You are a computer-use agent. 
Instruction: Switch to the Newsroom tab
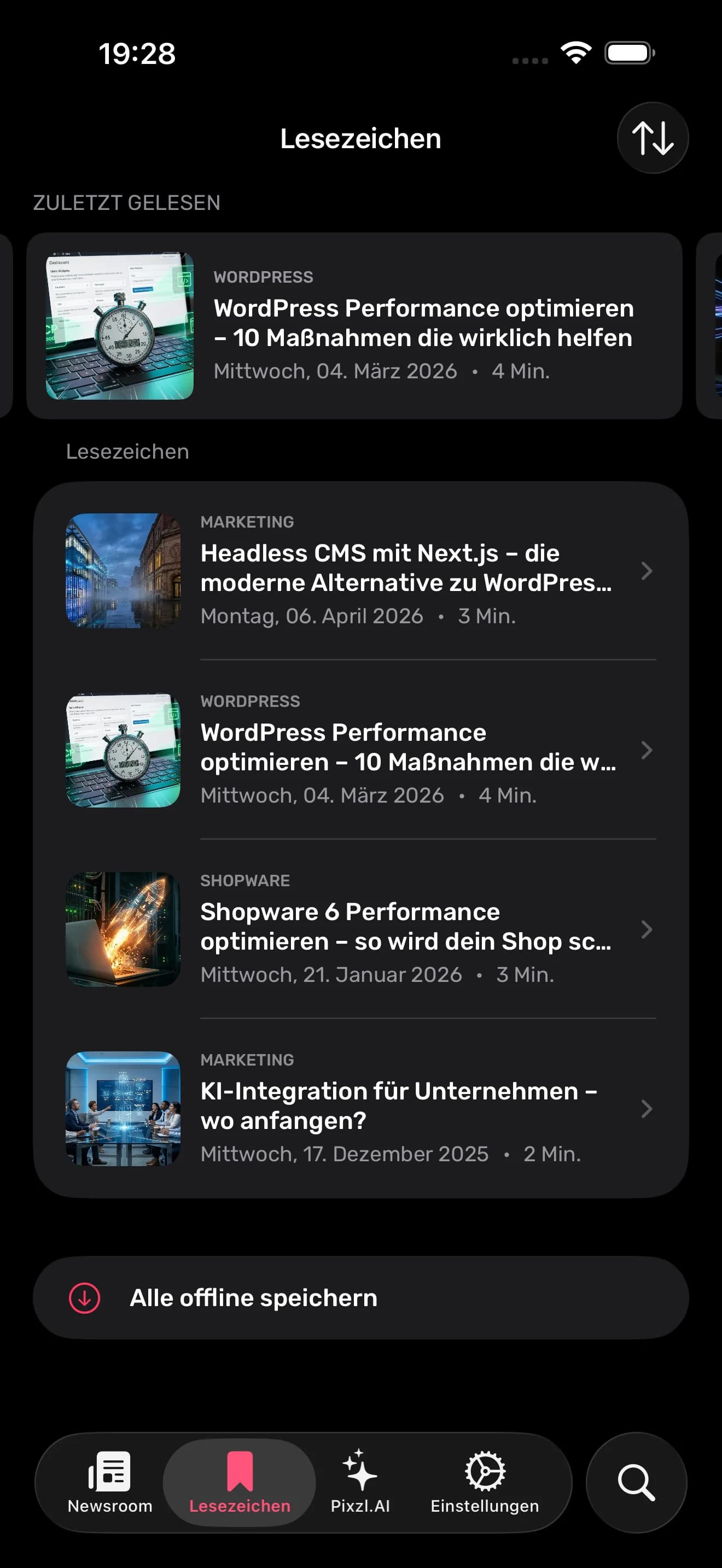coord(109,1485)
